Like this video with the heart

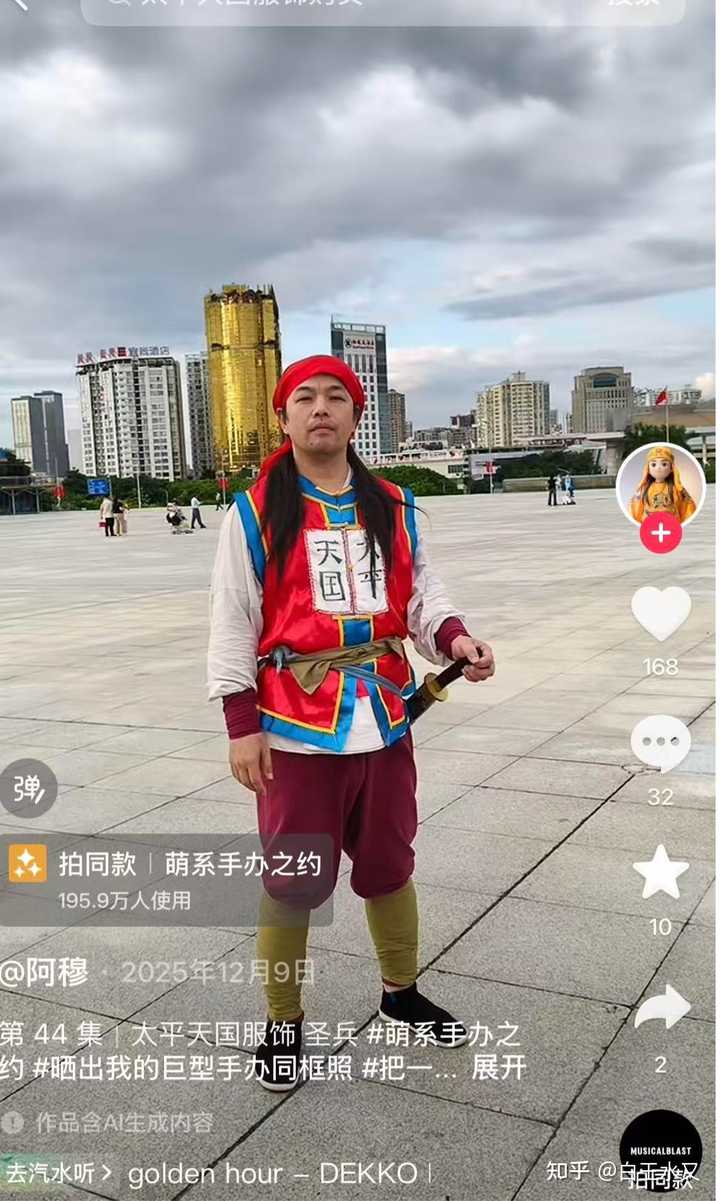660,612
